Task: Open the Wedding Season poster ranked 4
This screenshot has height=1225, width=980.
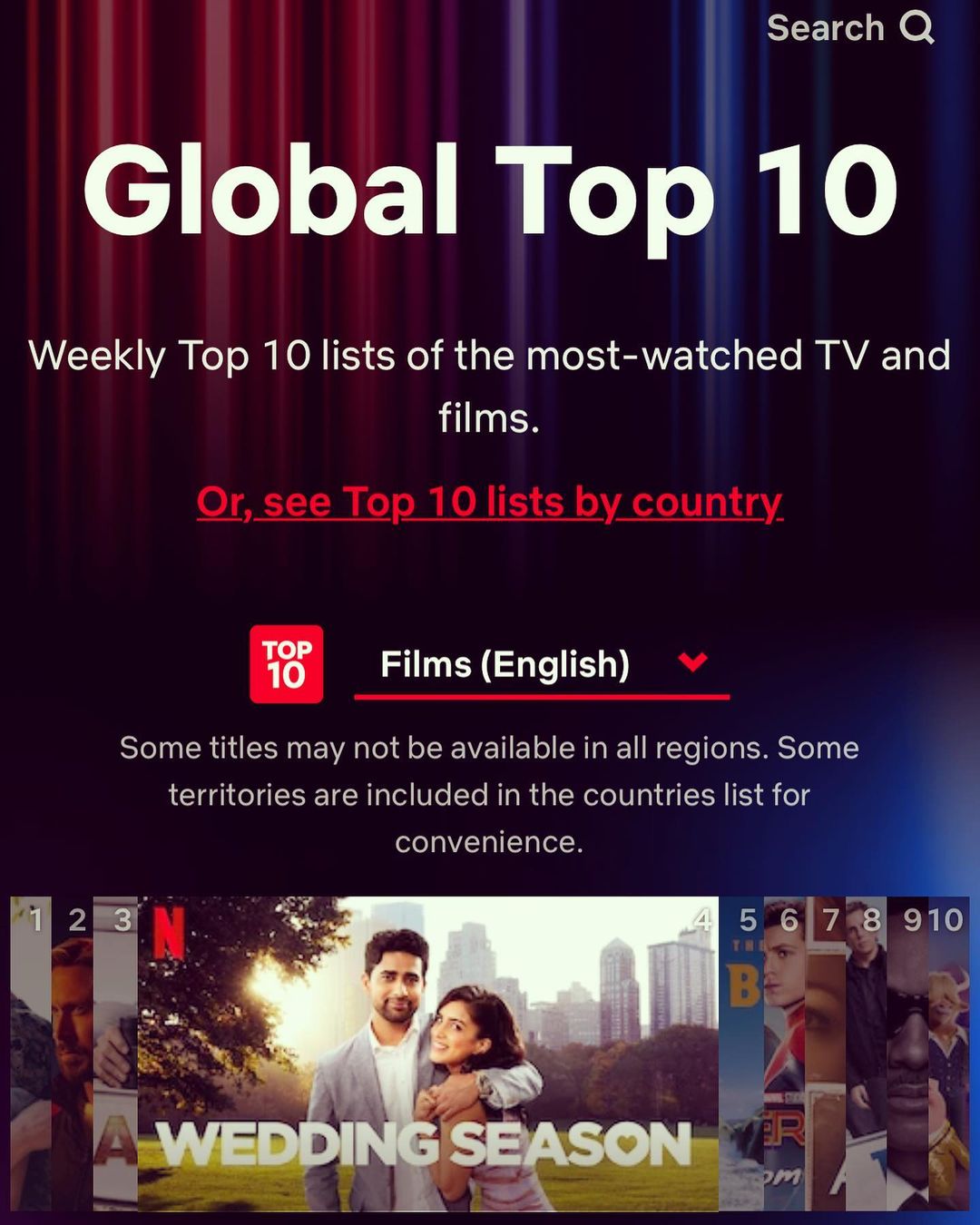Action: click(x=426, y=1053)
